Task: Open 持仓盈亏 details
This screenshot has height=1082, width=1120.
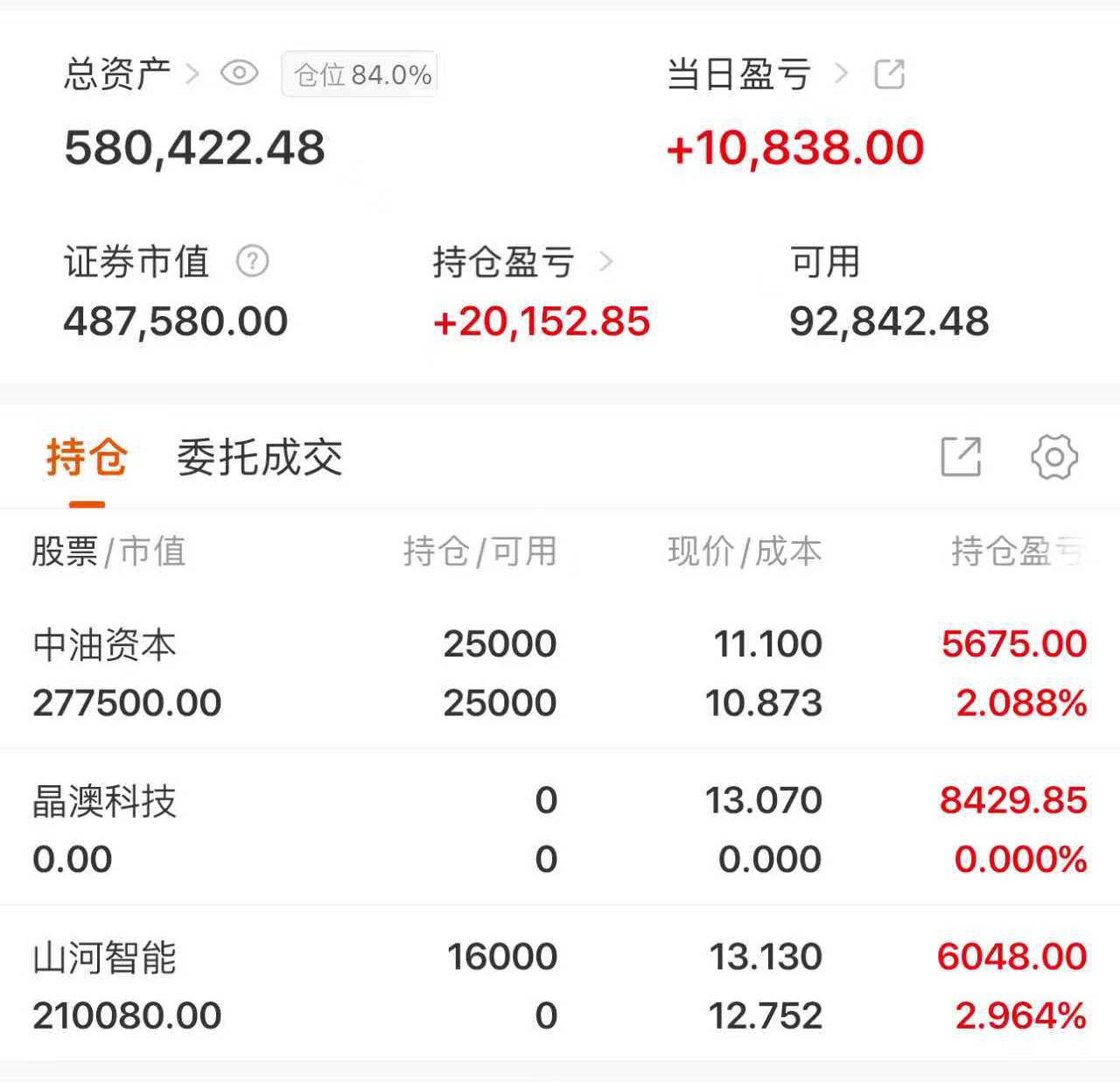Action: pyautogui.click(x=522, y=261)
